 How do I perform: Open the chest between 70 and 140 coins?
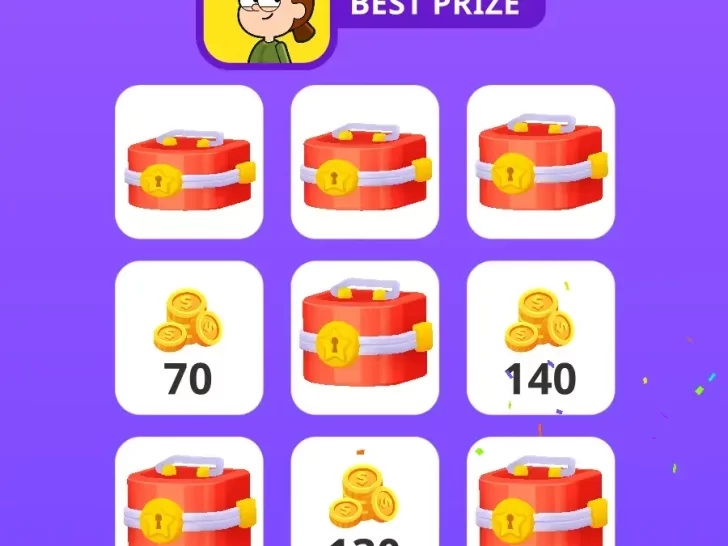[365, 338]
